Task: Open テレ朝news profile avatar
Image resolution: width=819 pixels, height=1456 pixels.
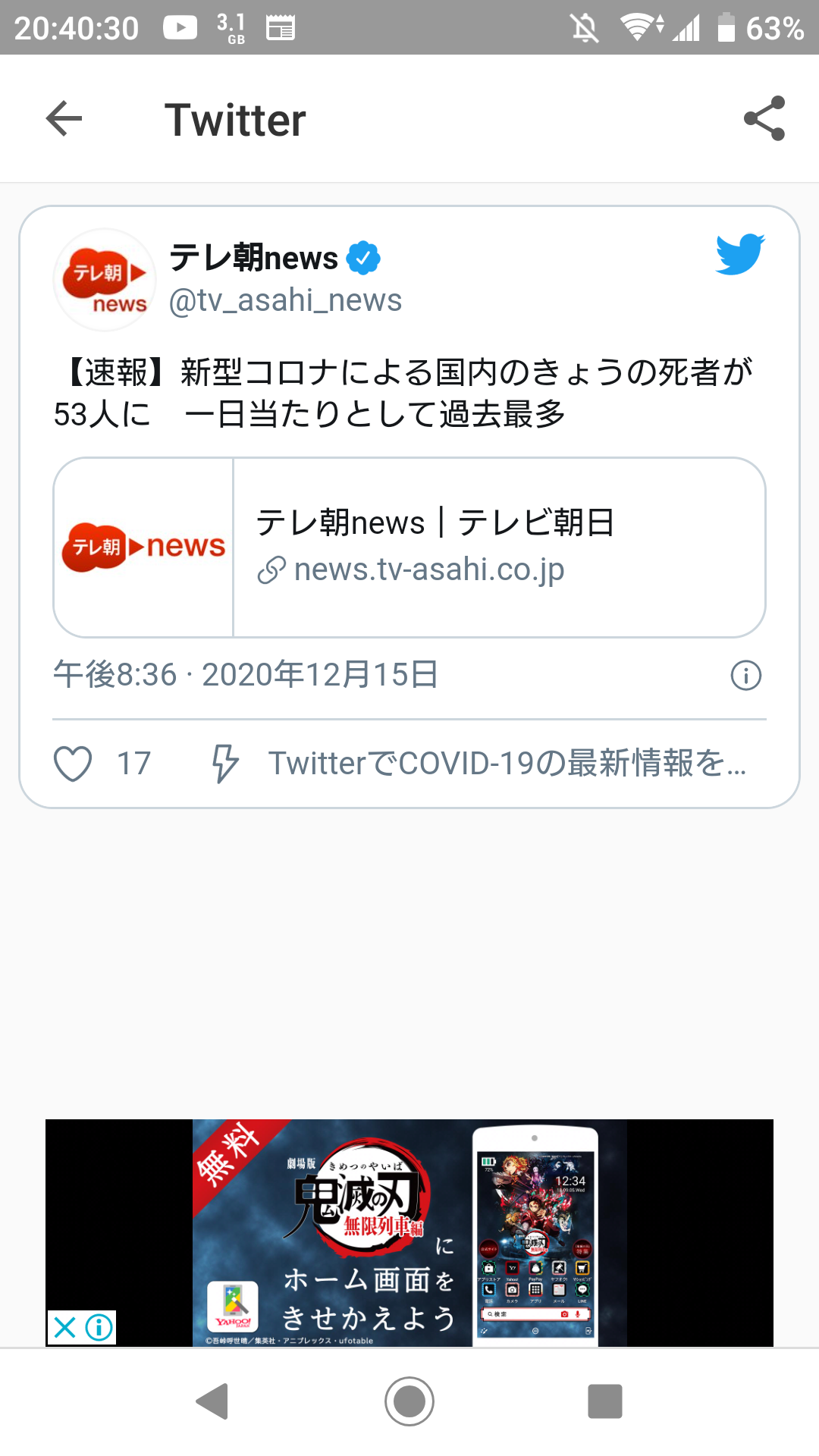Action: (105, 281)
